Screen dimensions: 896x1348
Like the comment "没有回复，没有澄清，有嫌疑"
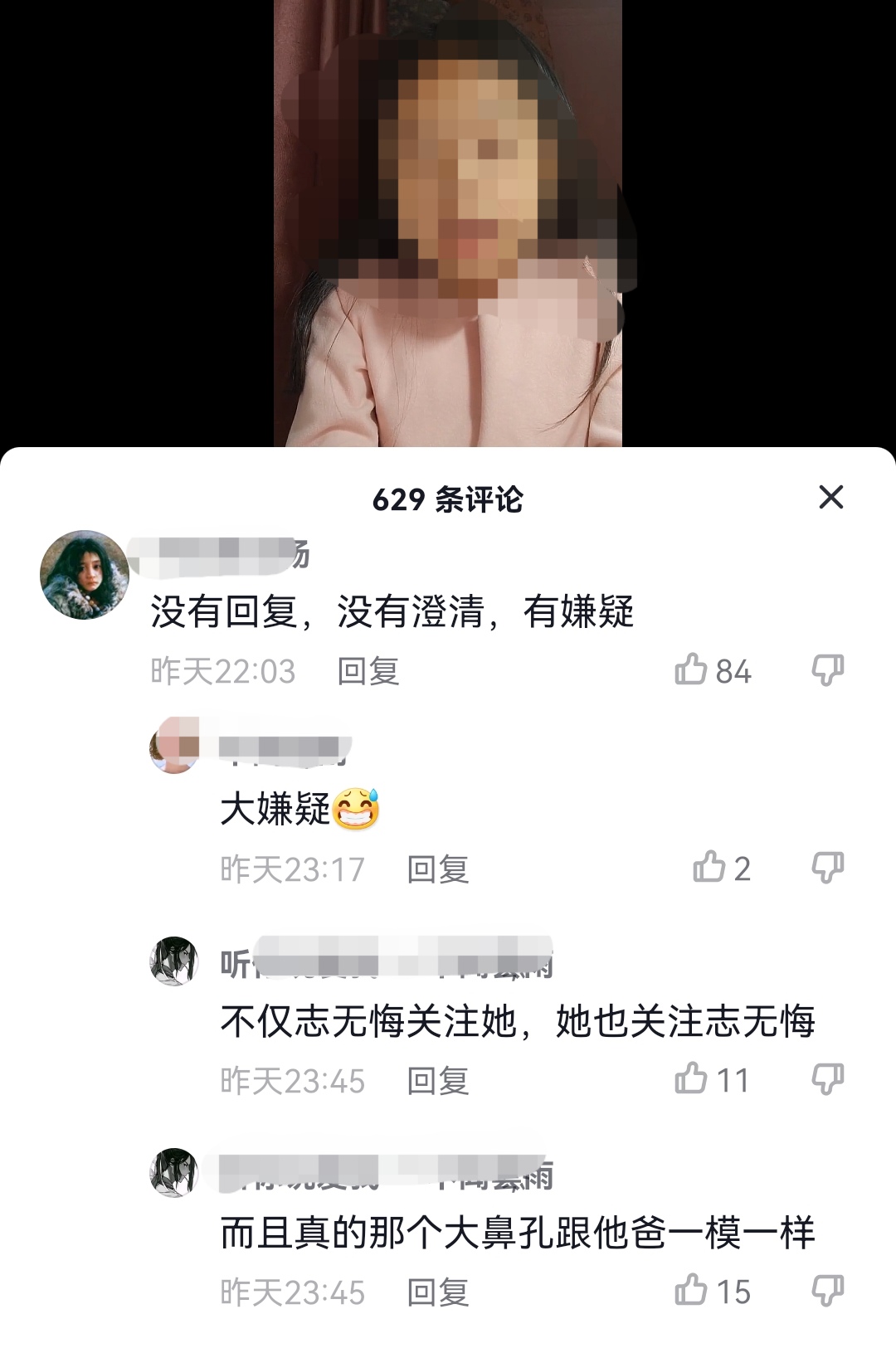691,669
